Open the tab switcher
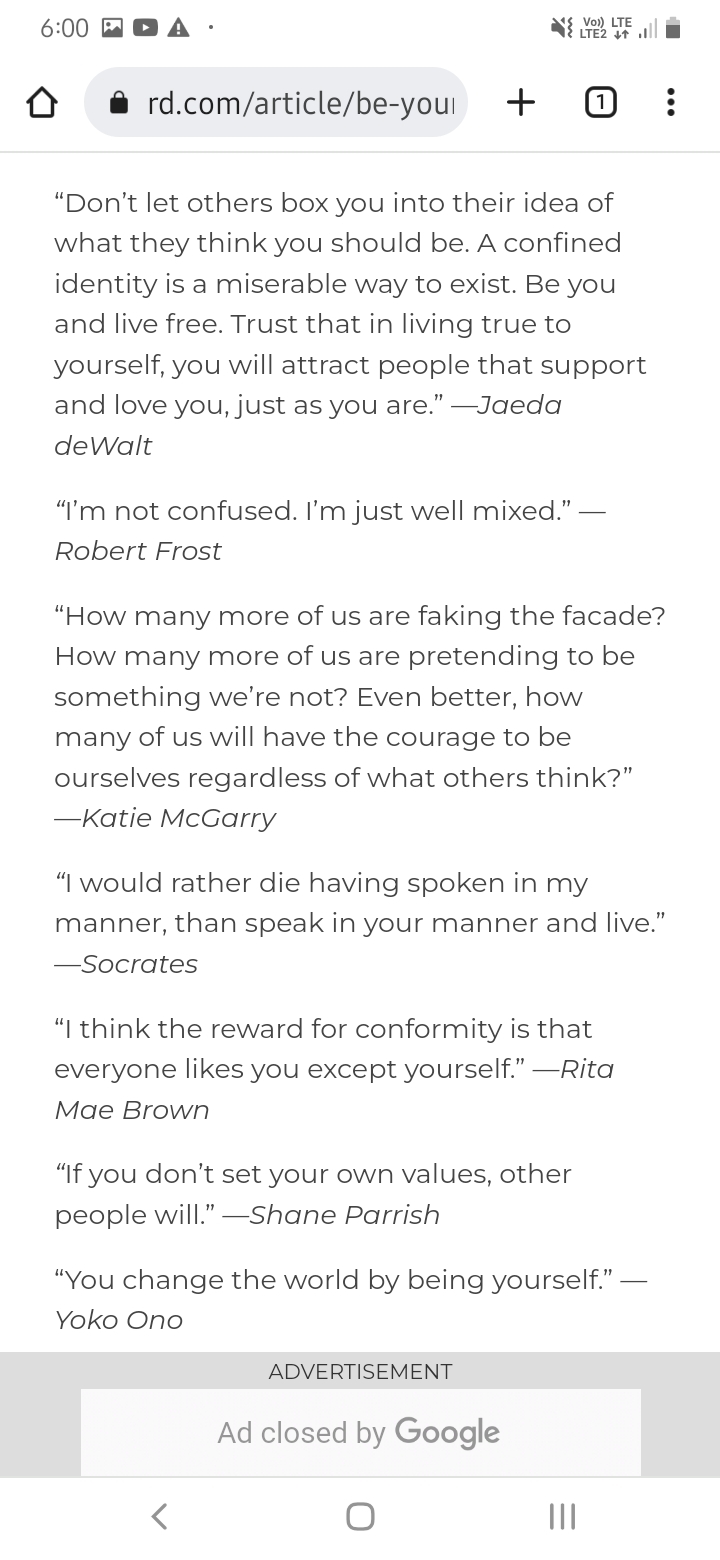The width and height of the screenshot is (720, 1560). pos(599,102)
